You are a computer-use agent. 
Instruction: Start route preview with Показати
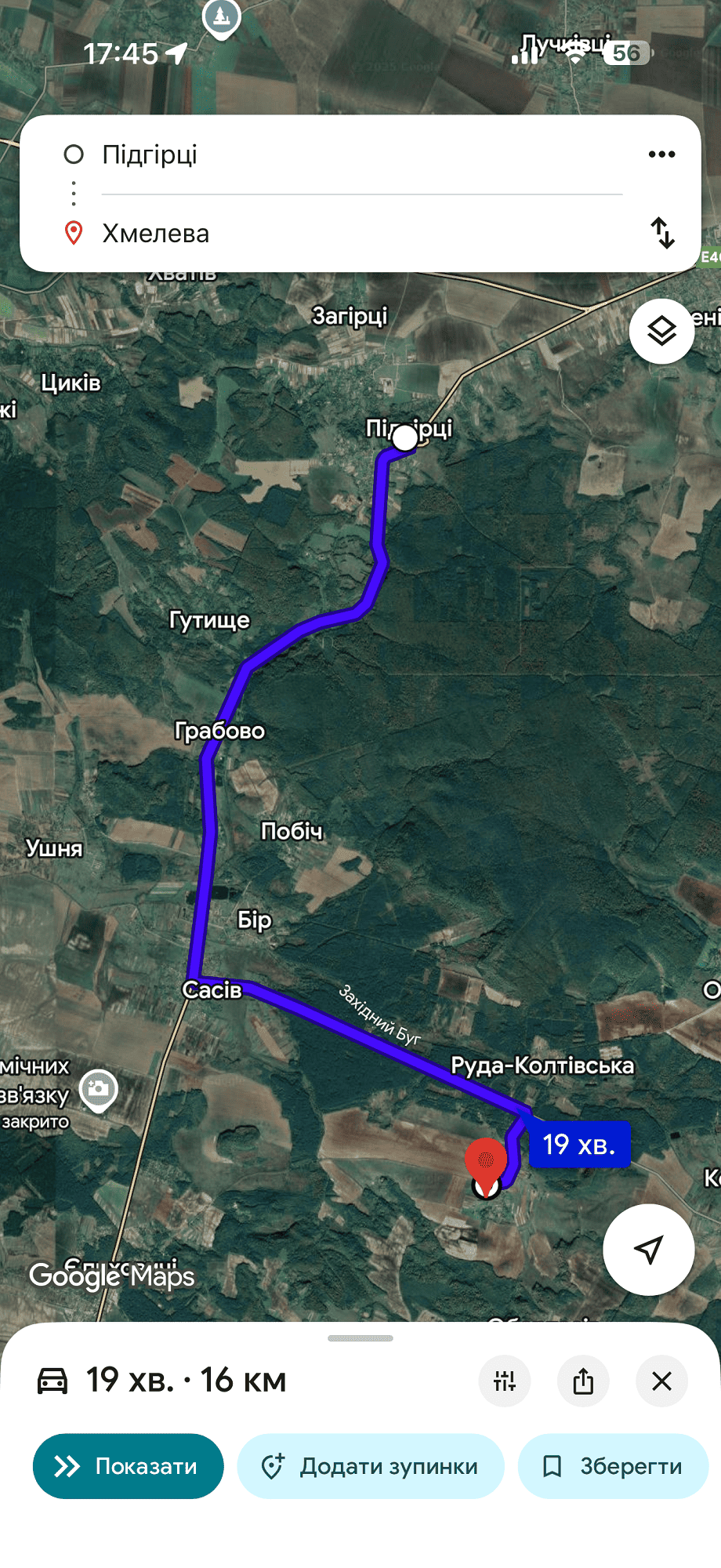(x=129, y=1466)
